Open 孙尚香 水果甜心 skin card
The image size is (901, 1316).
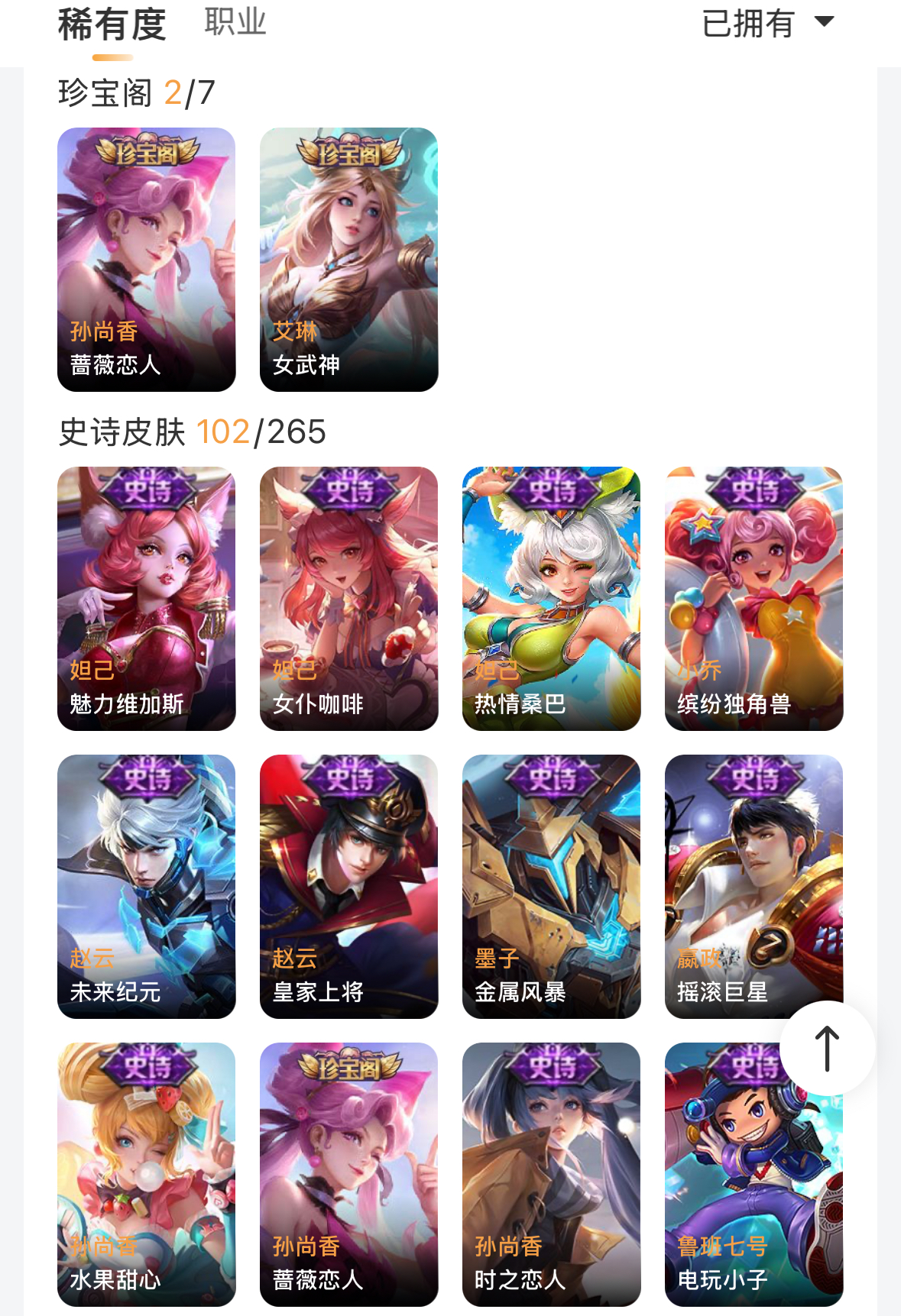(147, 1174)
